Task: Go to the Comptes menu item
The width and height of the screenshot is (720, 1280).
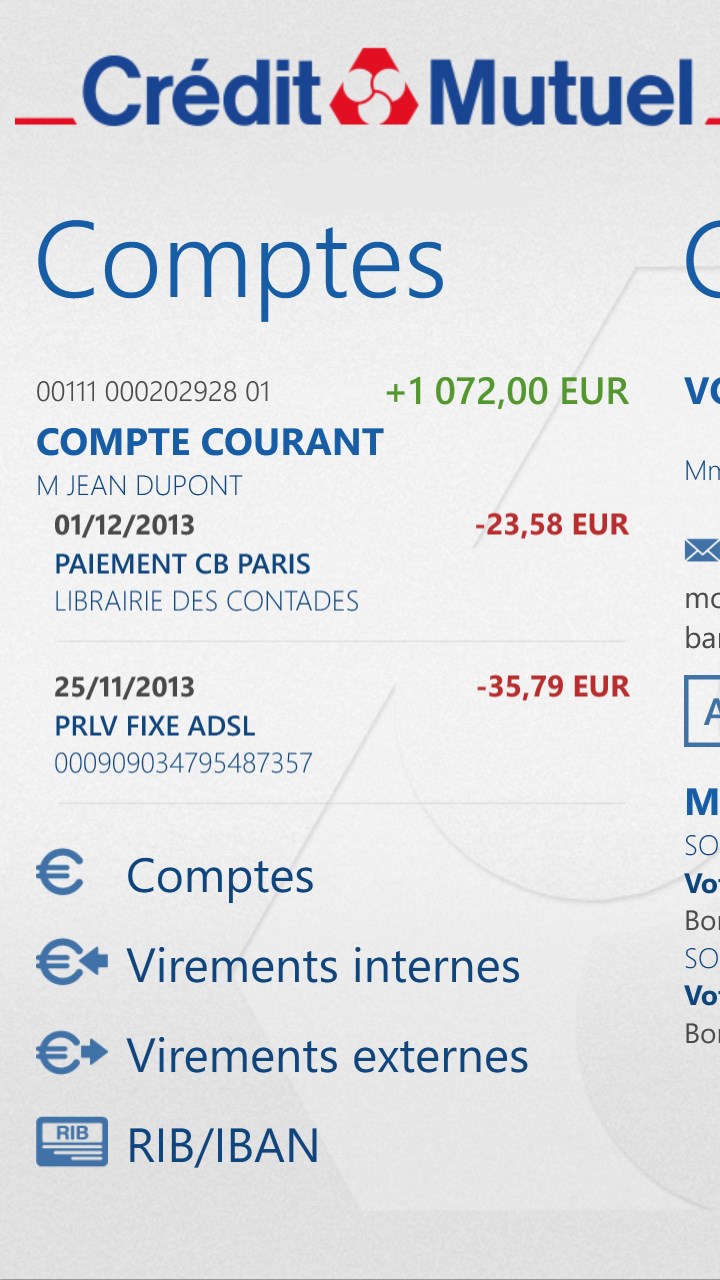Action: [x=219, y=876]
